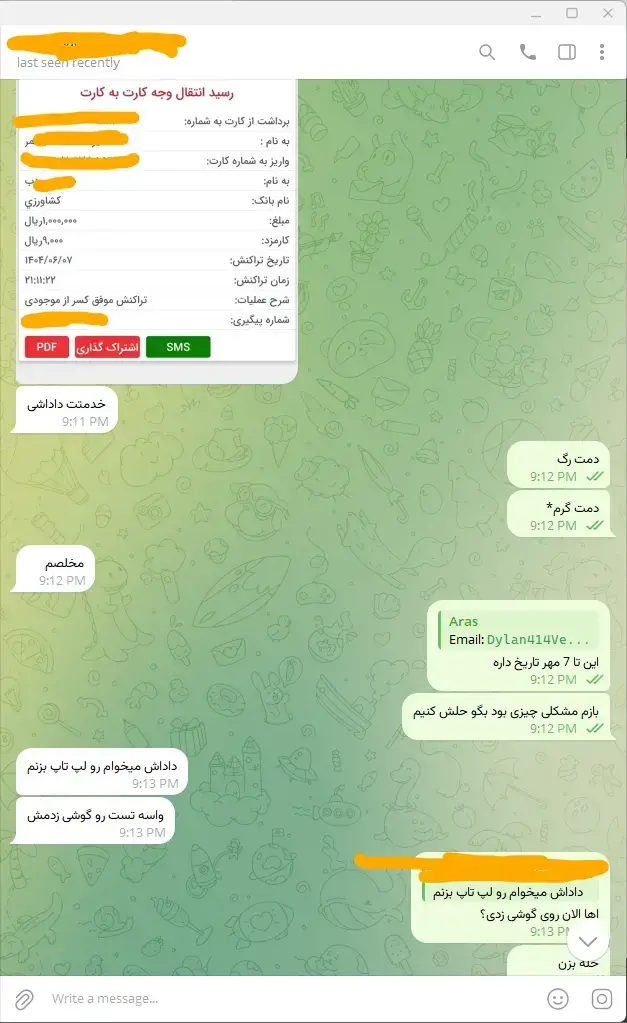Open the receipt image in the chat
Screen dimensions: 627x1023
[x=157, y=230]
